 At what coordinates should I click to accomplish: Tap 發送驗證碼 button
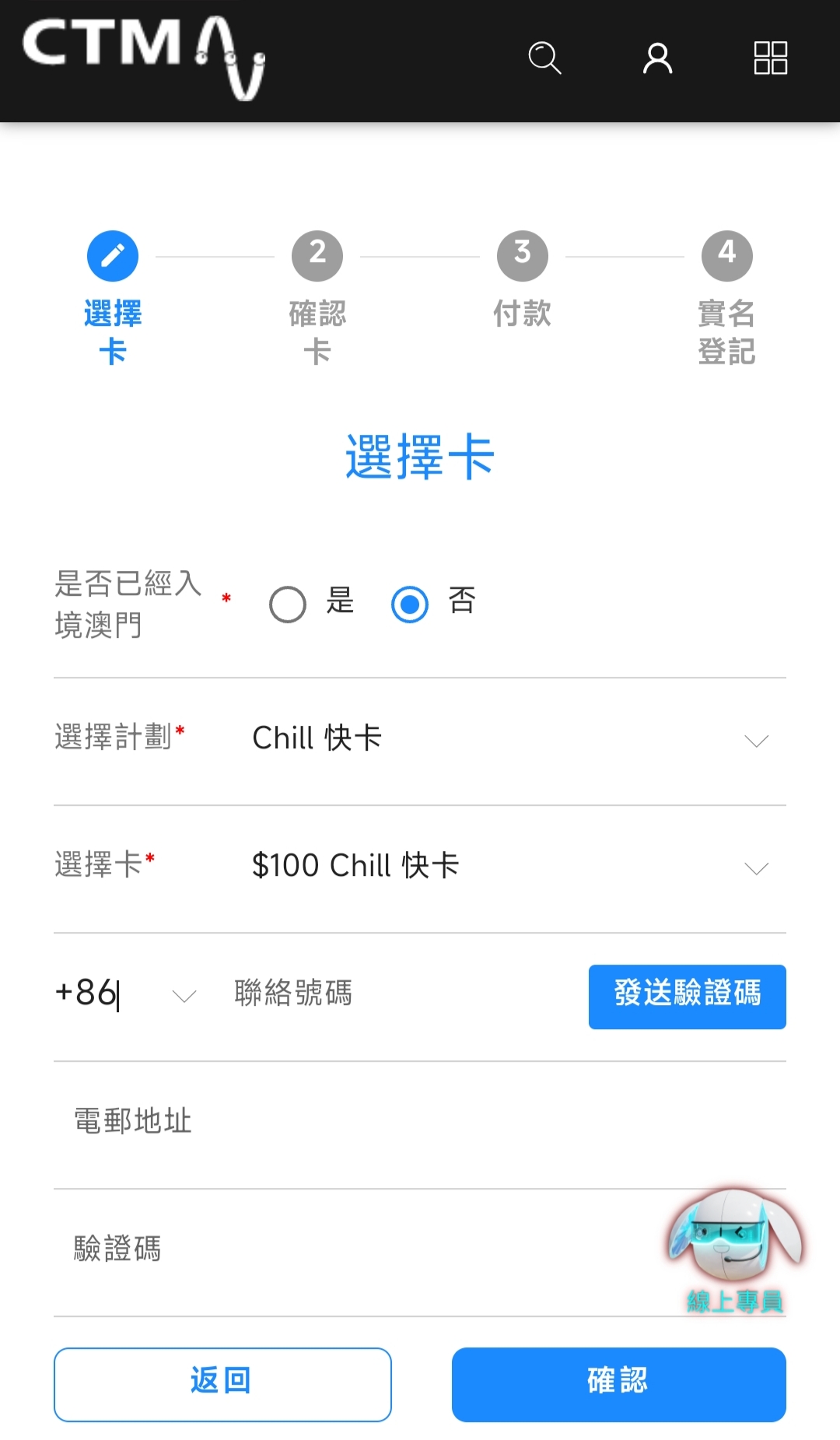687,997
